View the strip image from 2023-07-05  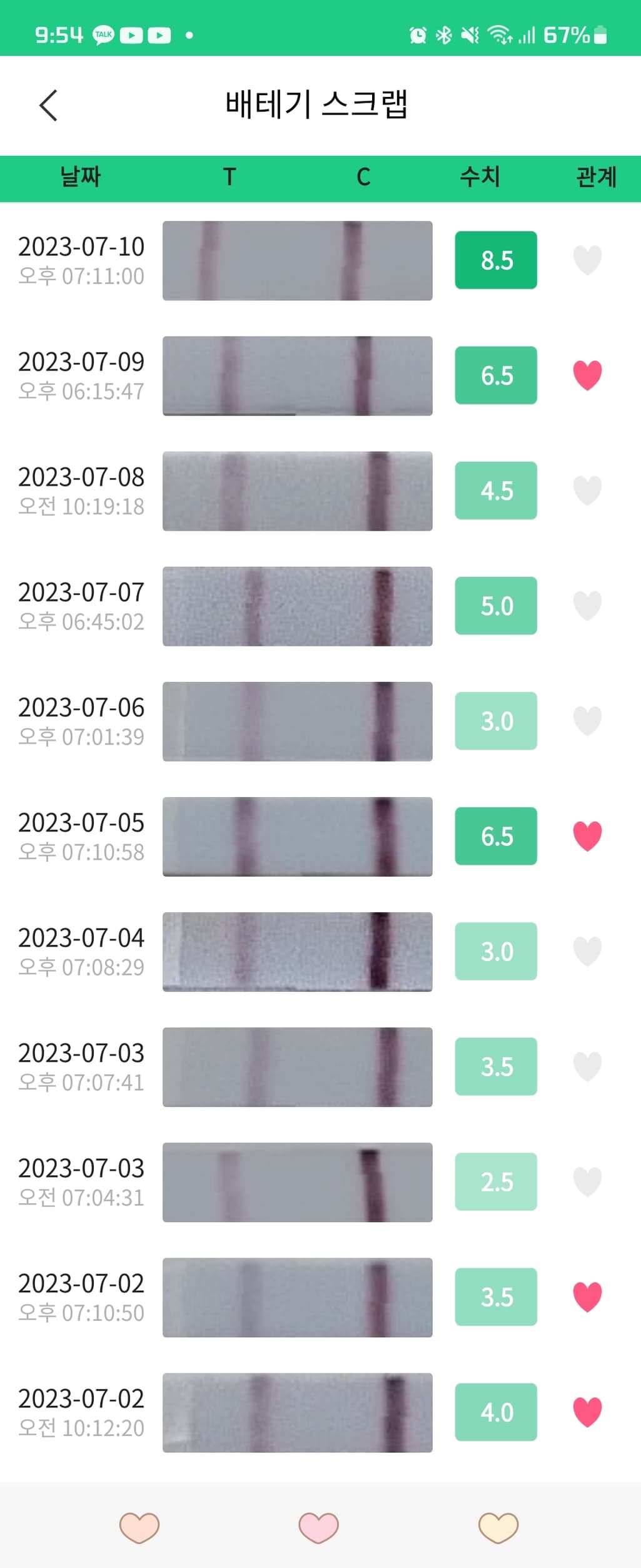click(297, 836)
